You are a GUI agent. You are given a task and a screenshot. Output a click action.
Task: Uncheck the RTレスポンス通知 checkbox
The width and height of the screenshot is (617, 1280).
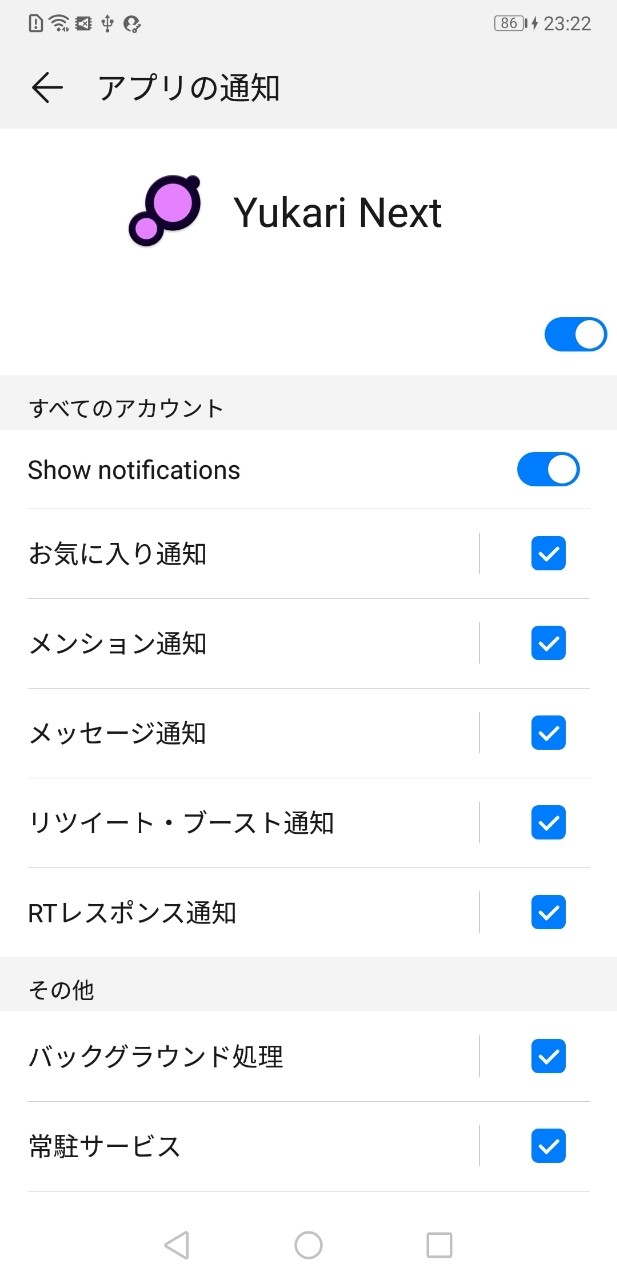tap(548, 912)
